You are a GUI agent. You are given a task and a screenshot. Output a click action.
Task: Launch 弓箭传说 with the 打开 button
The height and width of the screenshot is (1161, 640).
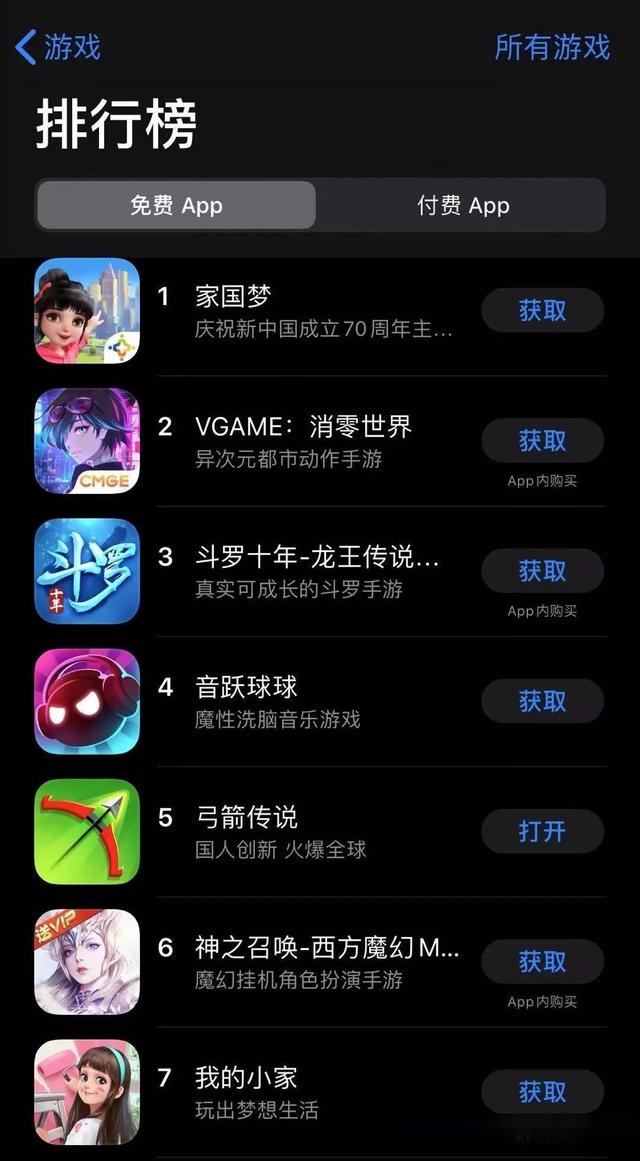[542, 831]
